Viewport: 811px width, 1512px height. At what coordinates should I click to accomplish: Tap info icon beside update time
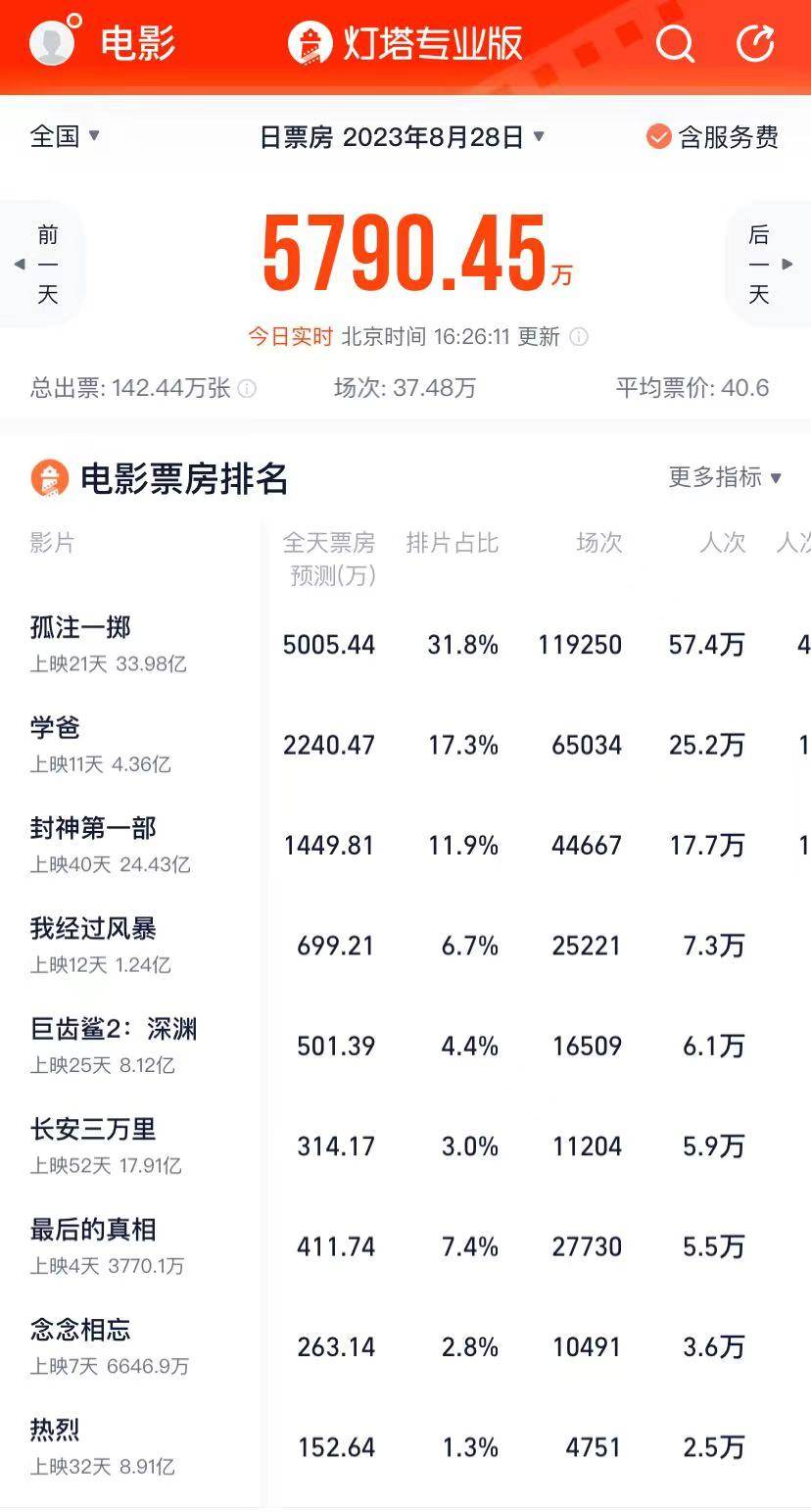click(579, 337)
